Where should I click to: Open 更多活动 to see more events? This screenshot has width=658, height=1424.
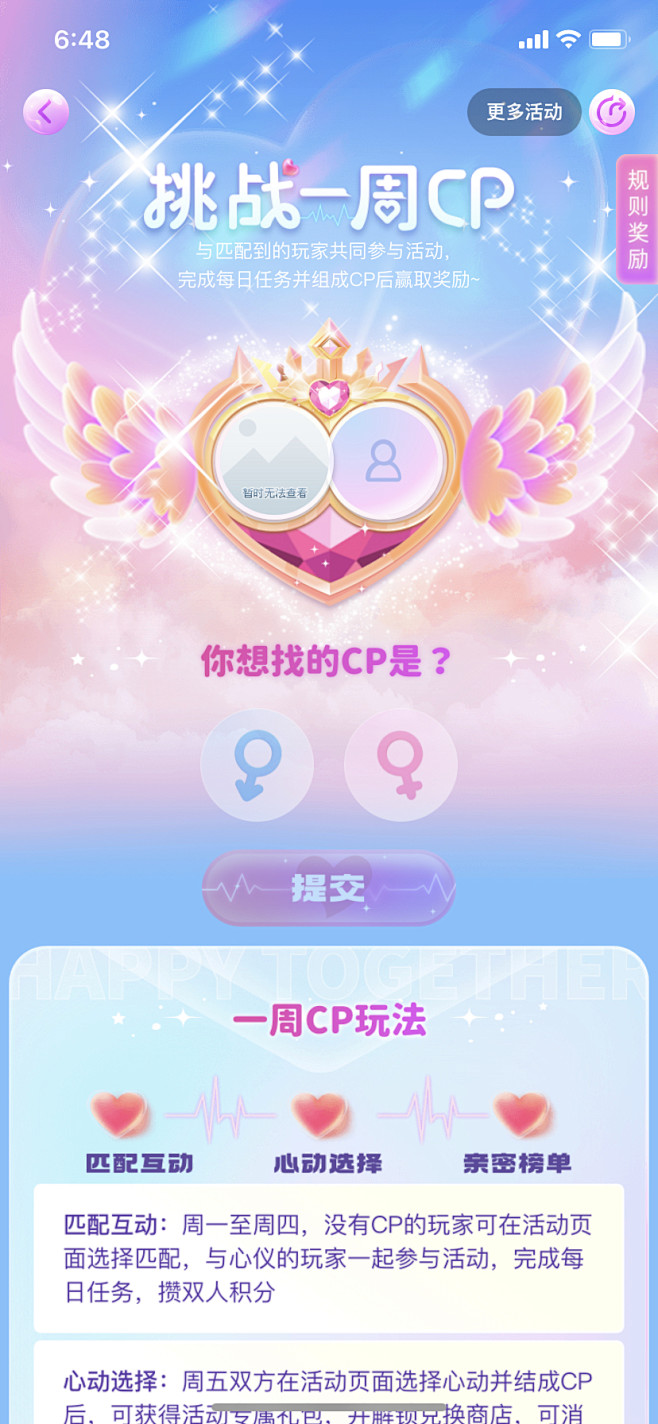click(524, 112)
